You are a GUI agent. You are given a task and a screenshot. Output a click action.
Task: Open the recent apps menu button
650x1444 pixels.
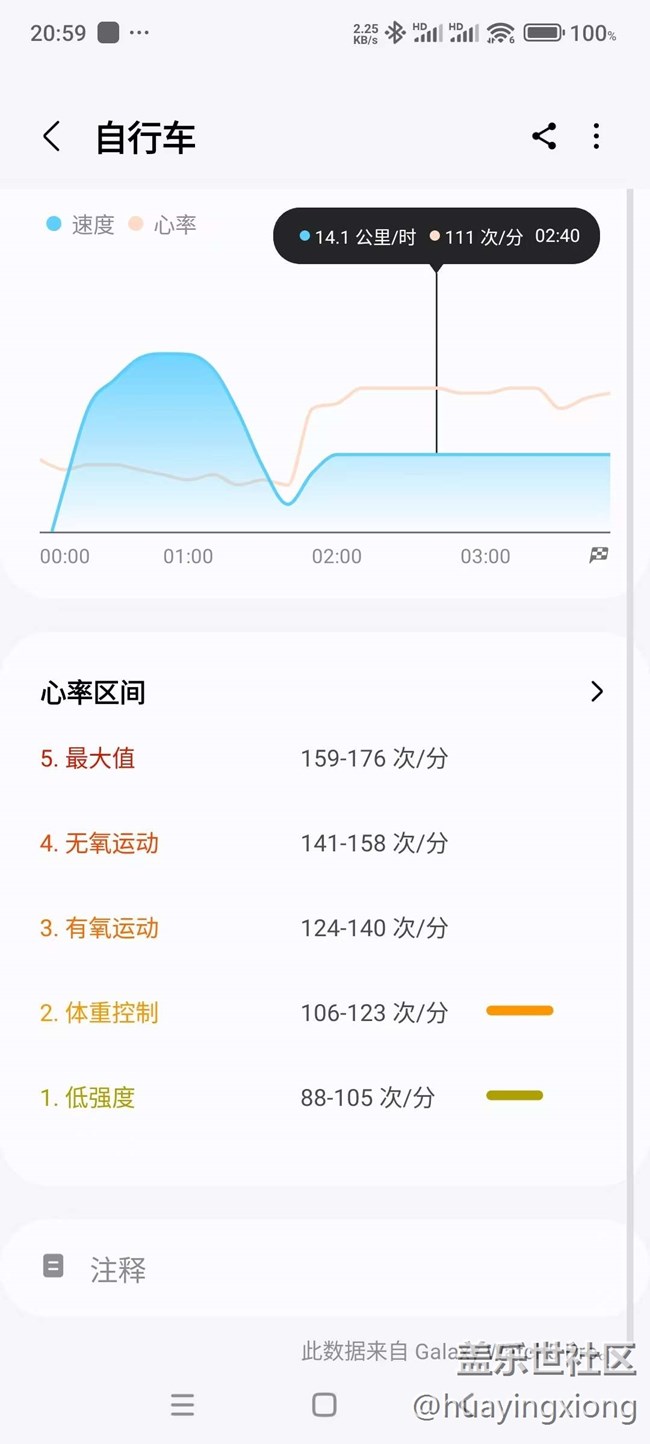[x=182, y=1405]
